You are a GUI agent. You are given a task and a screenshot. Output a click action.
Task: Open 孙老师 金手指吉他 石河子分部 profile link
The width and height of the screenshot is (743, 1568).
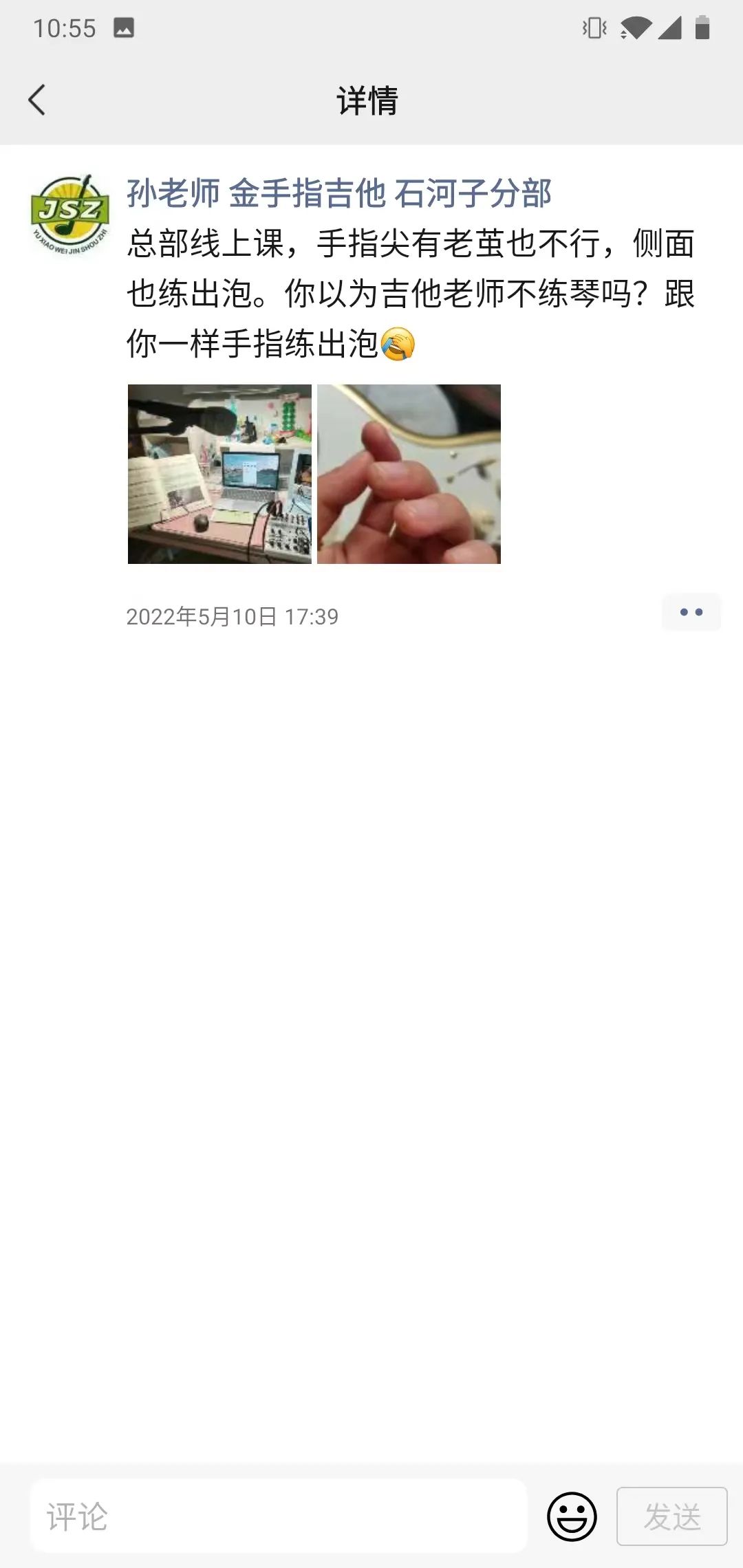tap(338, 193)
